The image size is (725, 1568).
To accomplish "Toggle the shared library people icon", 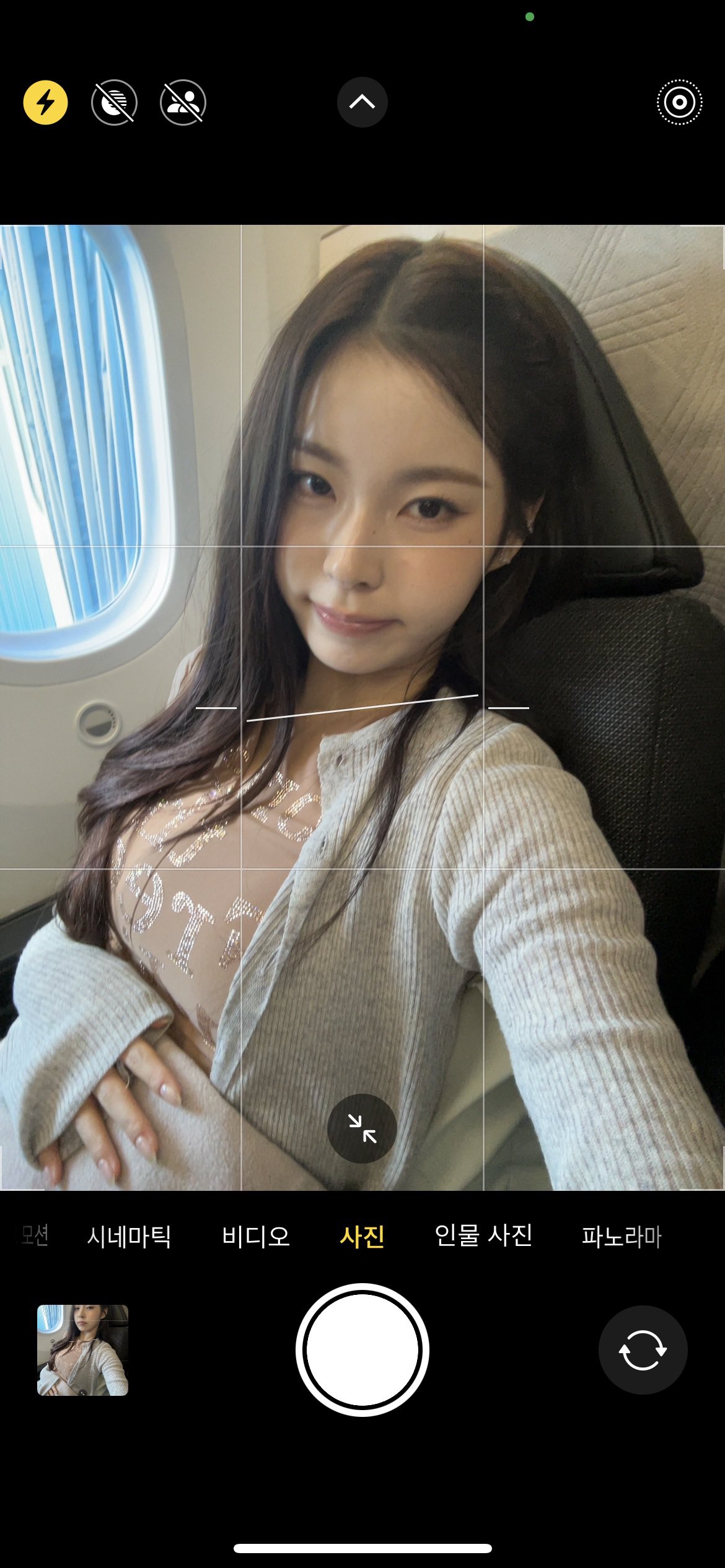I will (183, 102).
